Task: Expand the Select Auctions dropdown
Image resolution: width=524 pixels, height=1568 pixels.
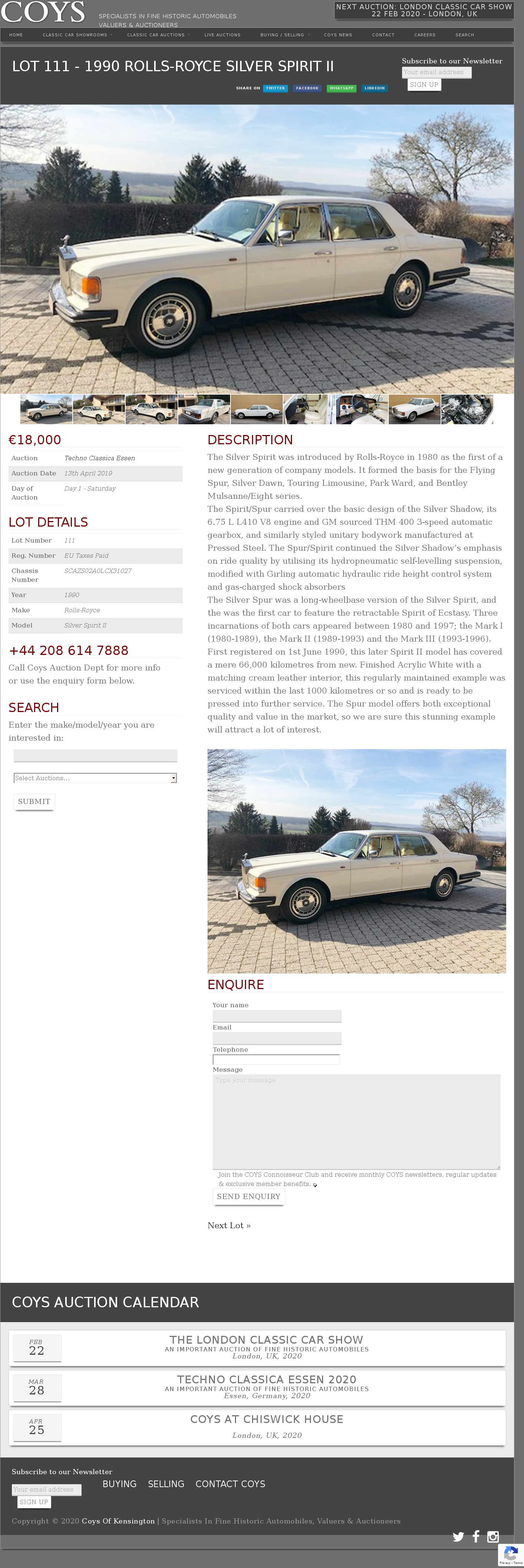Action: (x=96, y=778)
